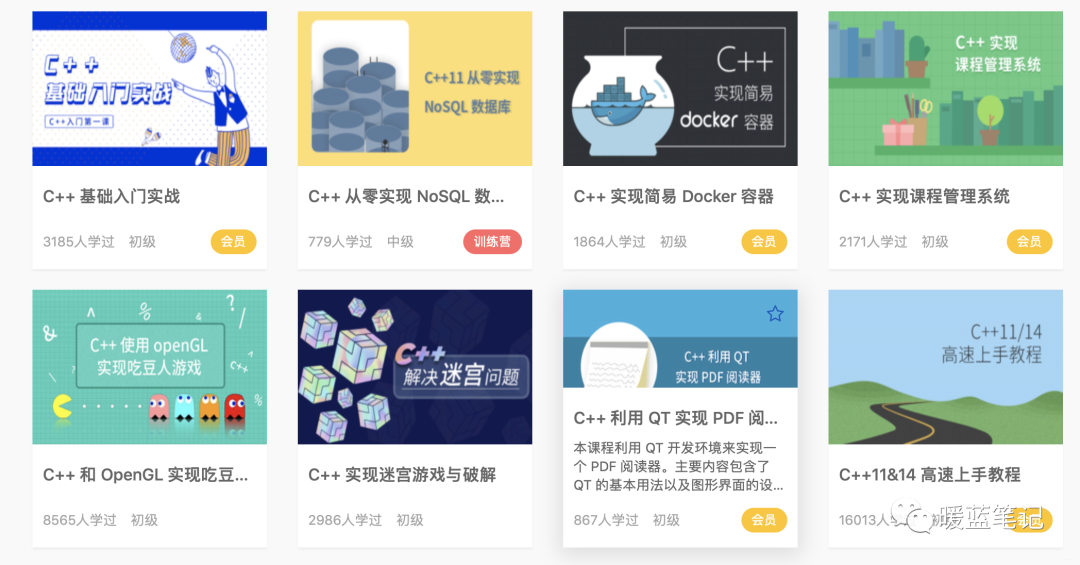Favorite the QT PDF 阅读器 course with star
Image resolution: width=1080 pixels, height=565 pixels.
click(775, 314)
